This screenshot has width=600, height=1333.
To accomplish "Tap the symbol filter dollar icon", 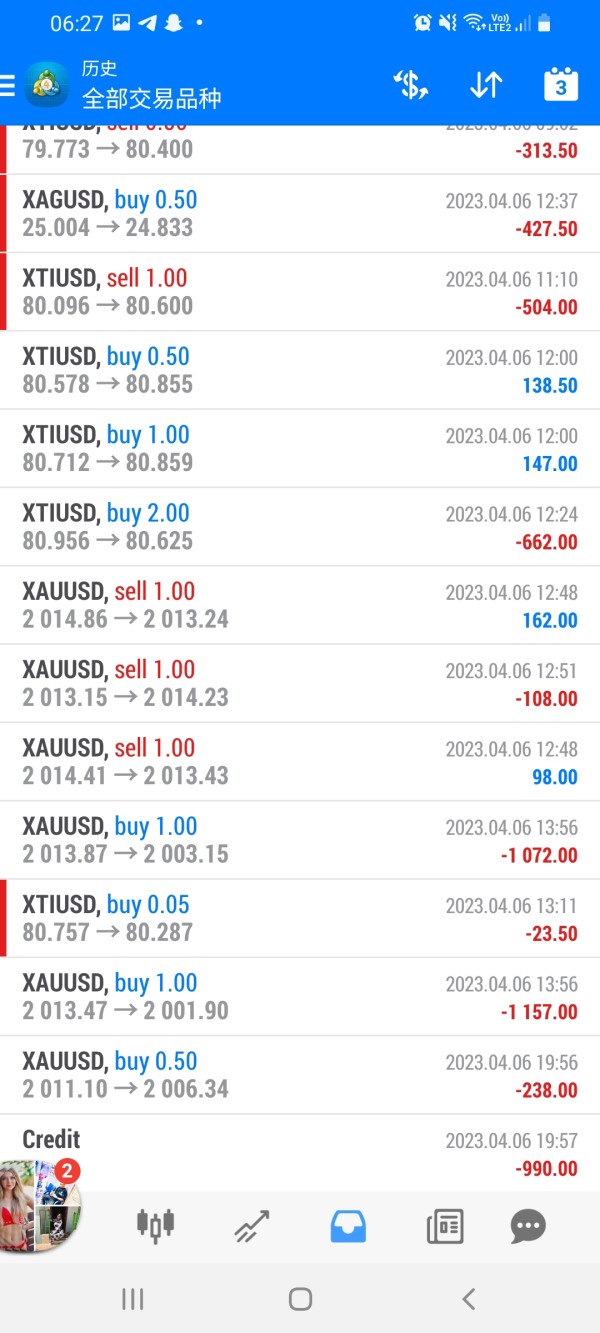I will pos(410,85).
